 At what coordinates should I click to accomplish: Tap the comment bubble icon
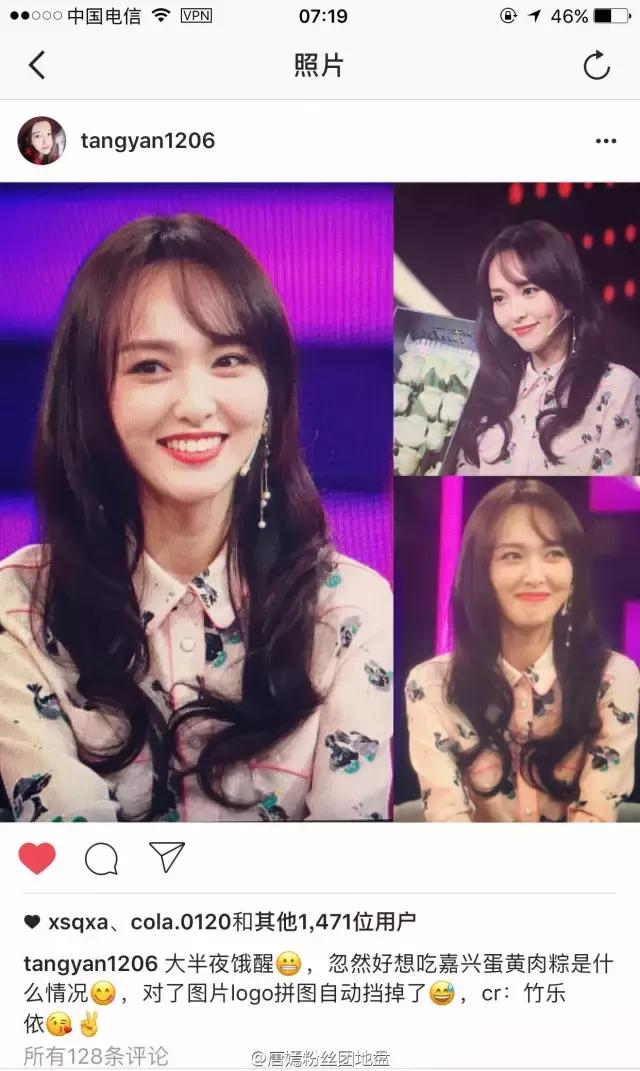[101, 858]
